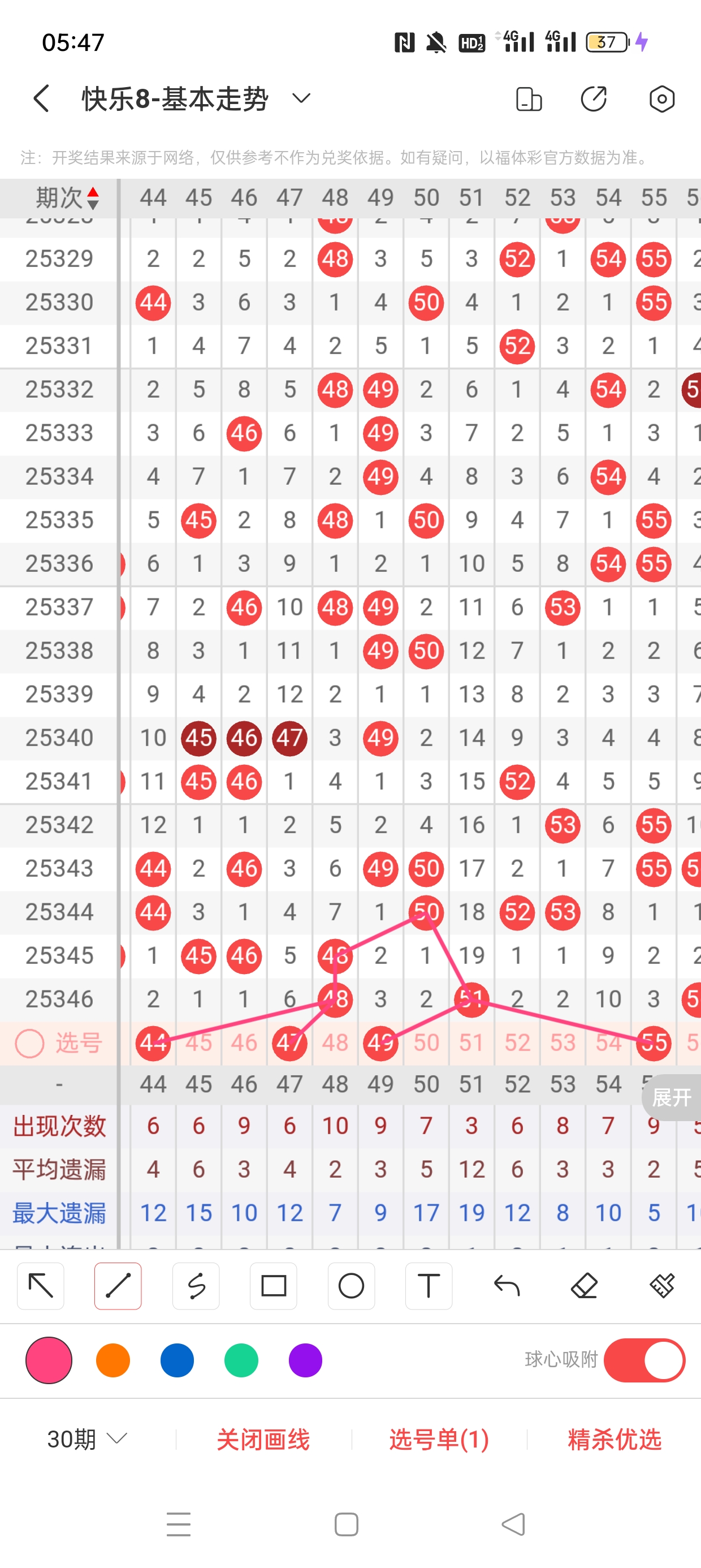Select the arrow drawing tool
701x1568 pixels.
(41, 1286)
